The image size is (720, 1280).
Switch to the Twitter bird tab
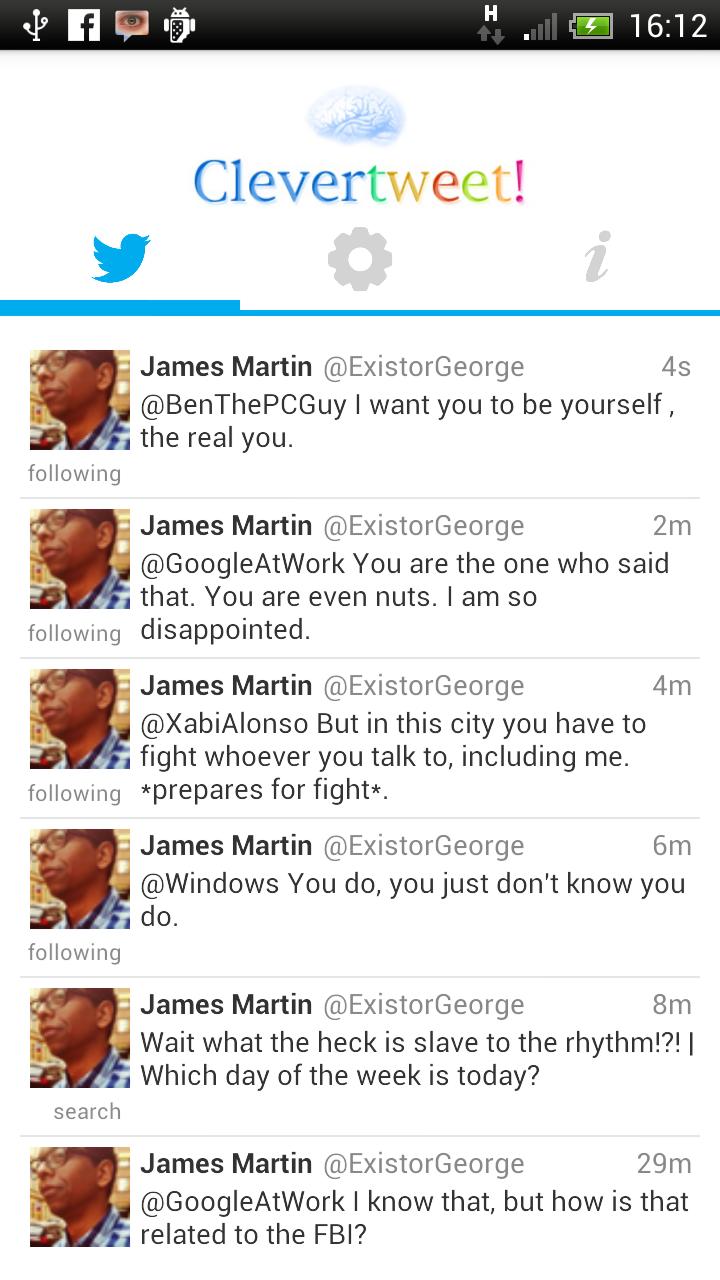(x=120, y=259)
